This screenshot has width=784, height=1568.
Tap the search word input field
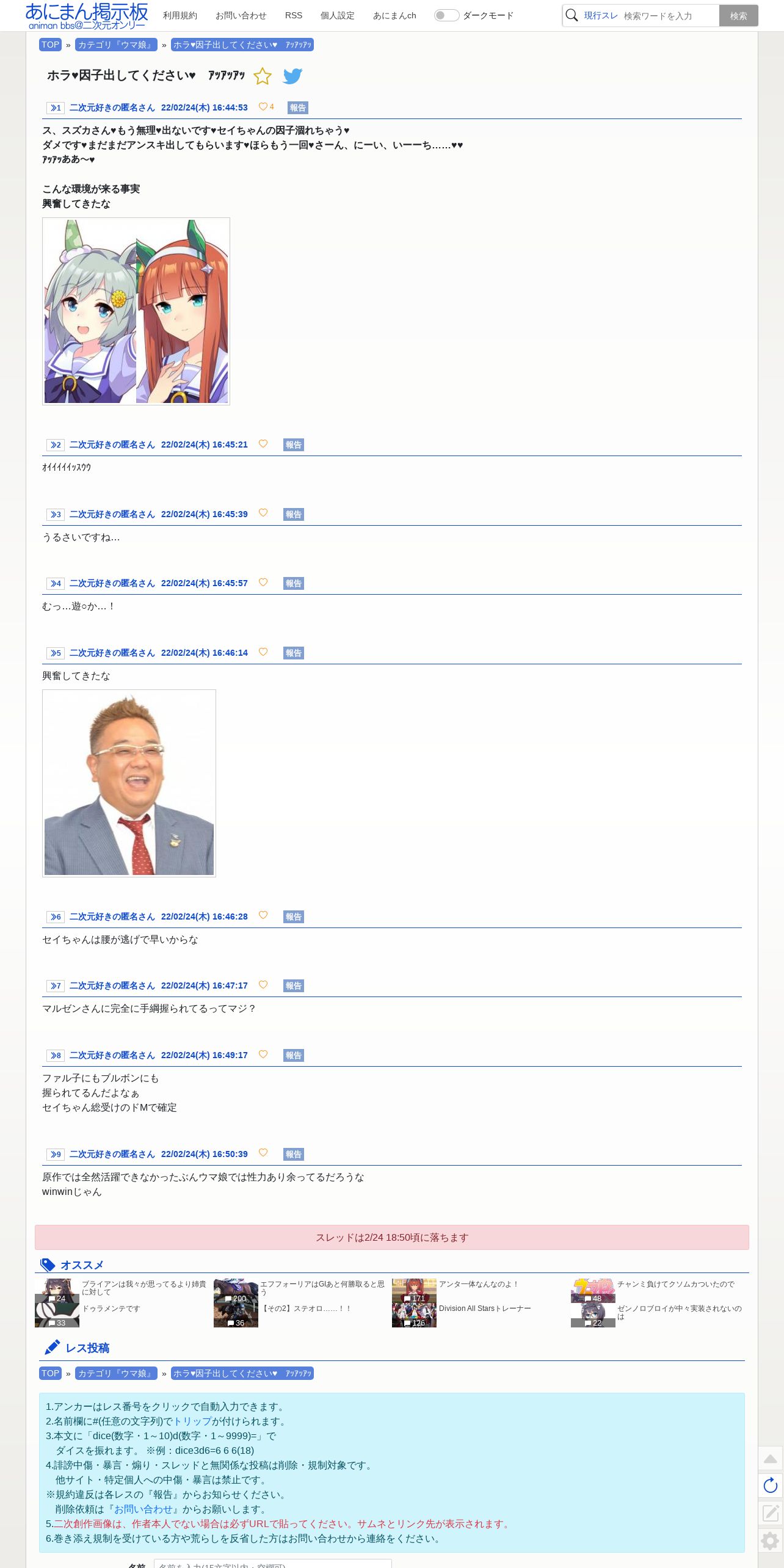coord(669,16)
